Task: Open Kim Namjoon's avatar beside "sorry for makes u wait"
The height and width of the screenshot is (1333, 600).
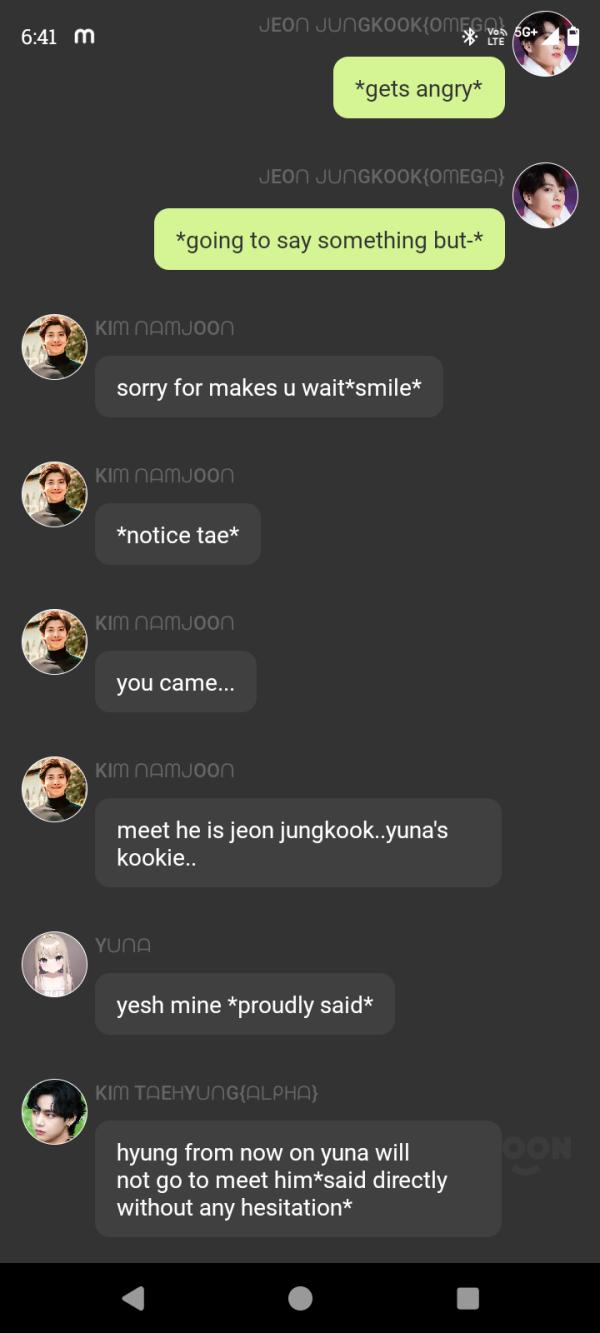Action: [54, 347]
